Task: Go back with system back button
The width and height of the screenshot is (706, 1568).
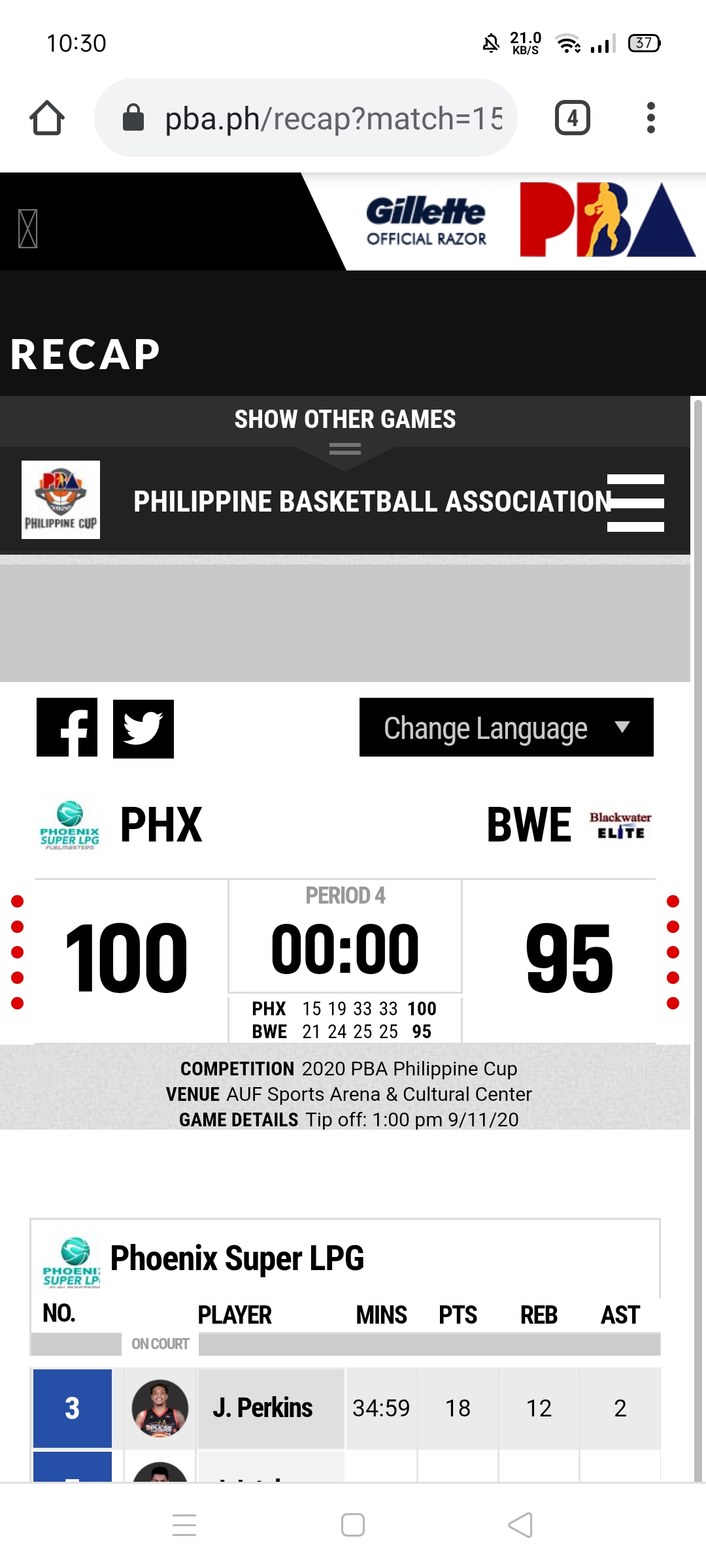Action: [x=520, y=1526]
